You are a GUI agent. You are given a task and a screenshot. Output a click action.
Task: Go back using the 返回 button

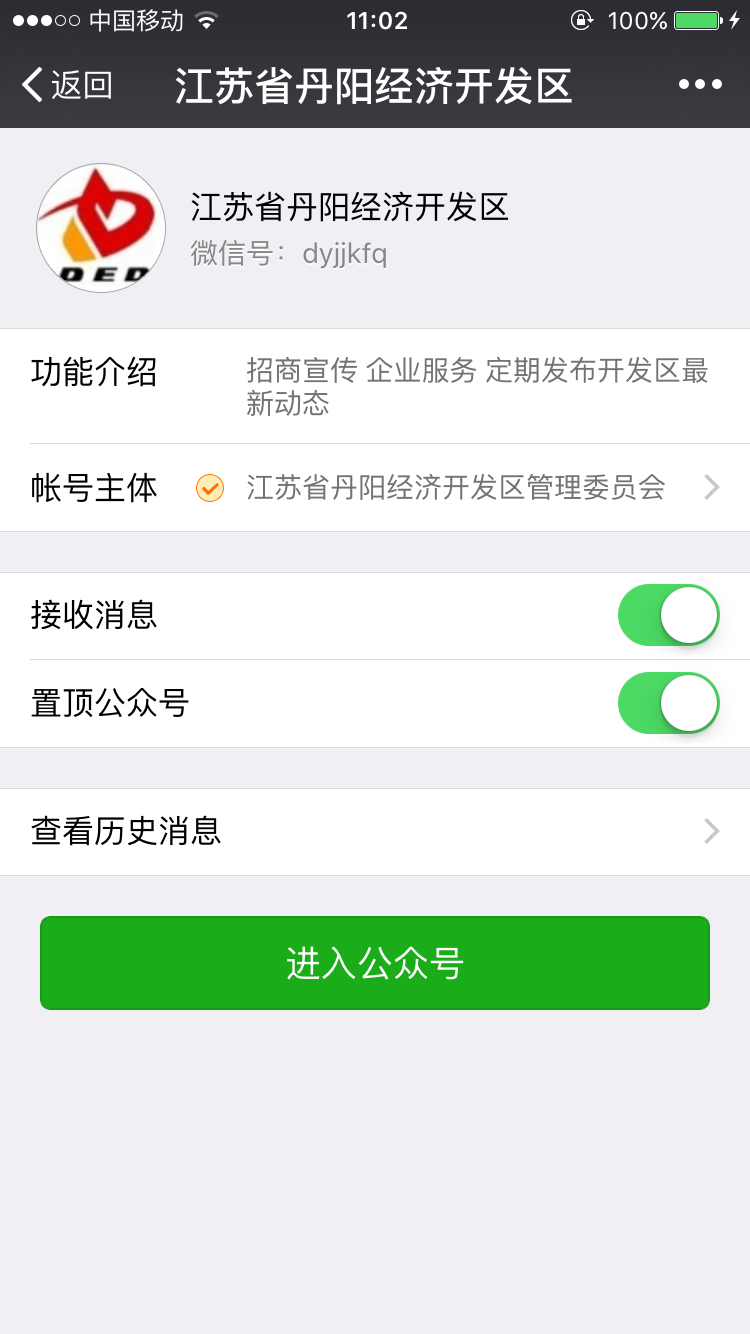(x=68, y=86)
